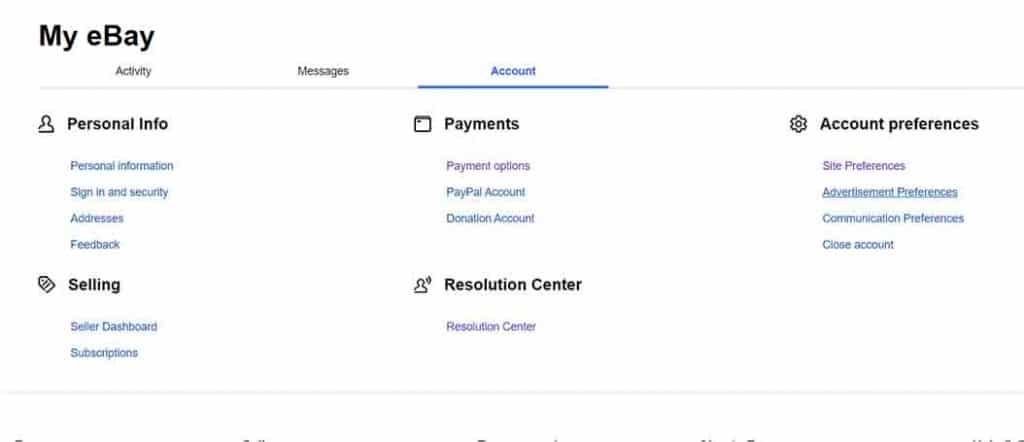Tap Close account link

click(x=857, y=244)
